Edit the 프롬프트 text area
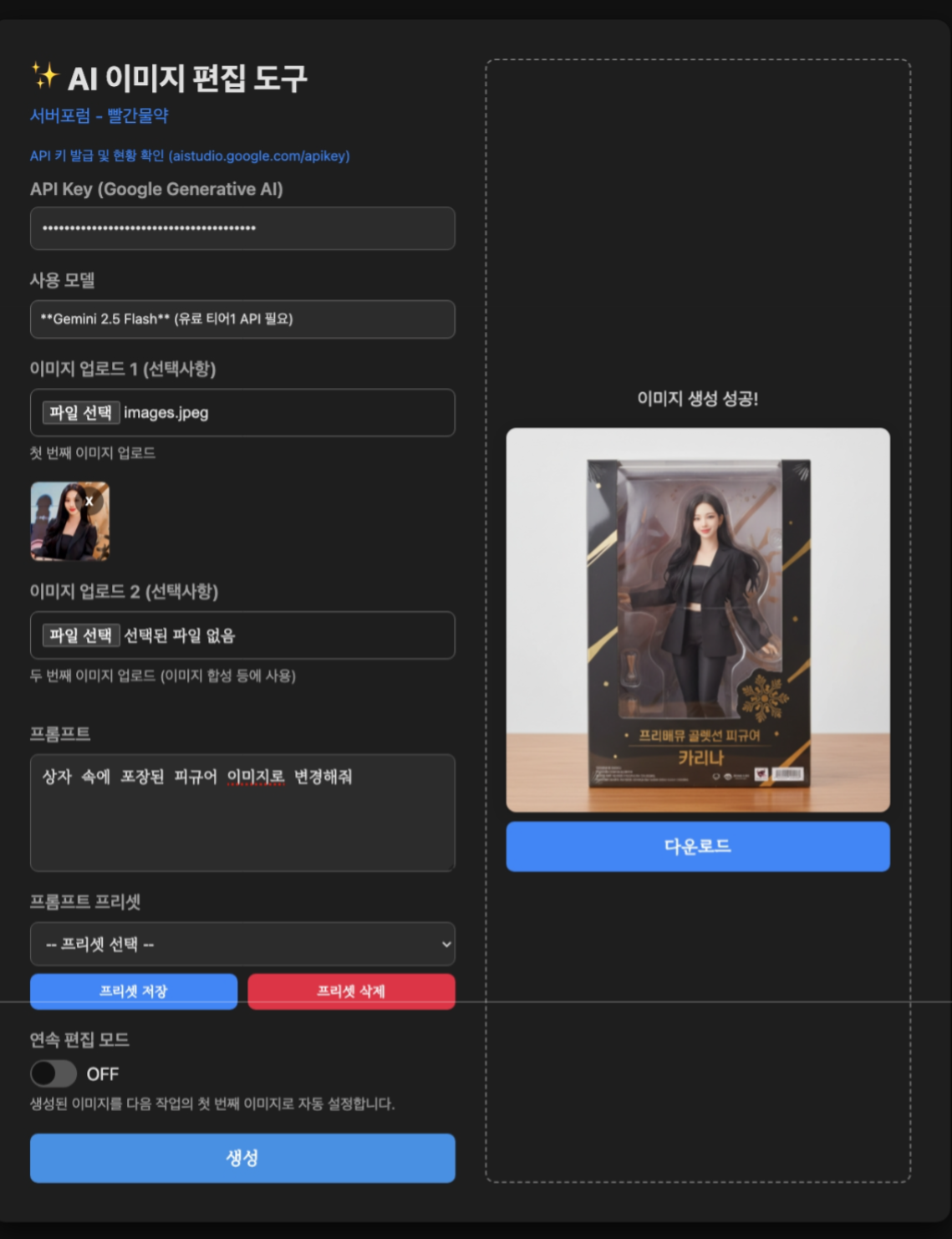This screenshot has height=1239, width=952. click(242, 813)
